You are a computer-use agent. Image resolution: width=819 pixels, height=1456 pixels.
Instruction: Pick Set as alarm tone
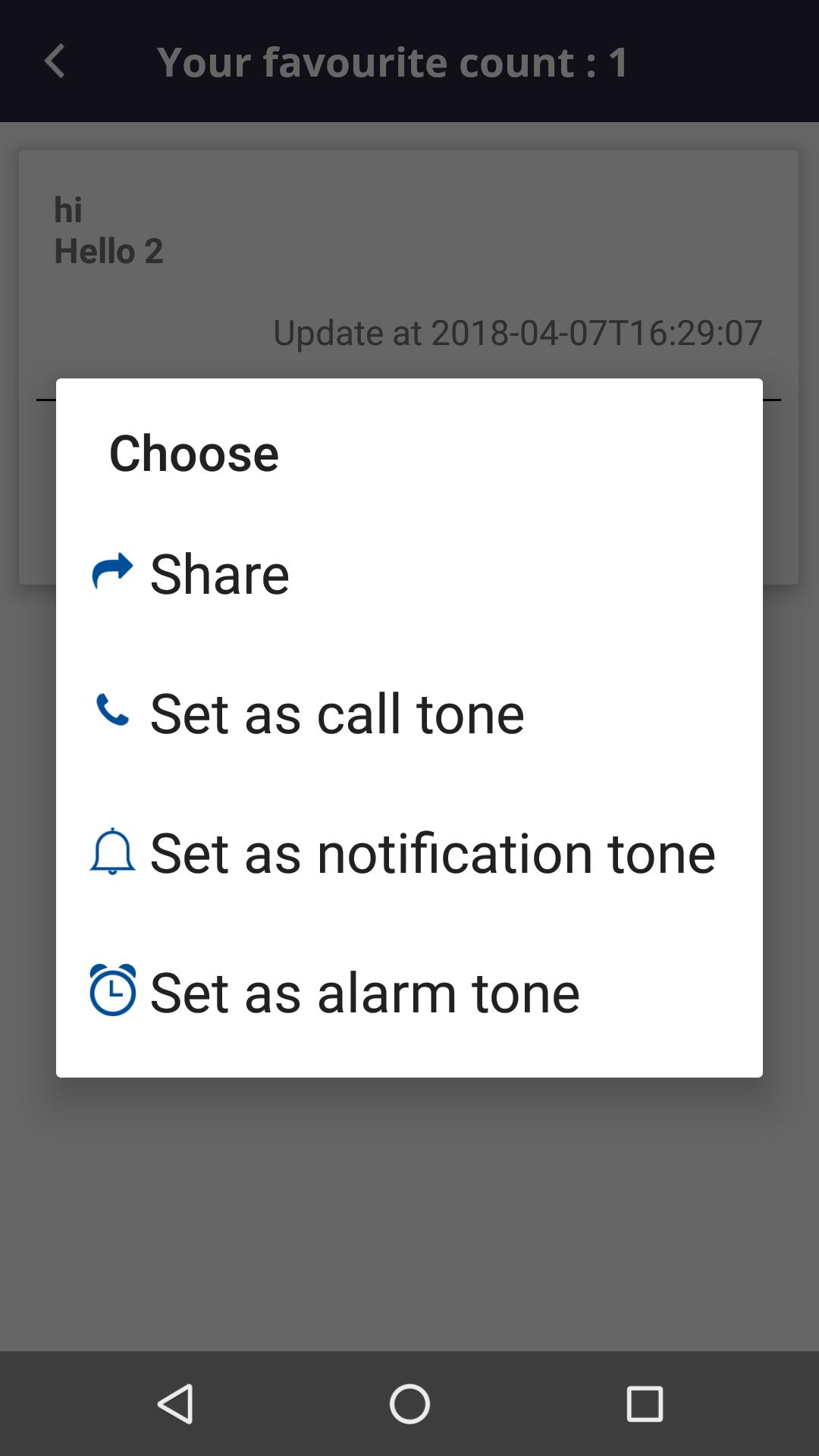point(409,992)
